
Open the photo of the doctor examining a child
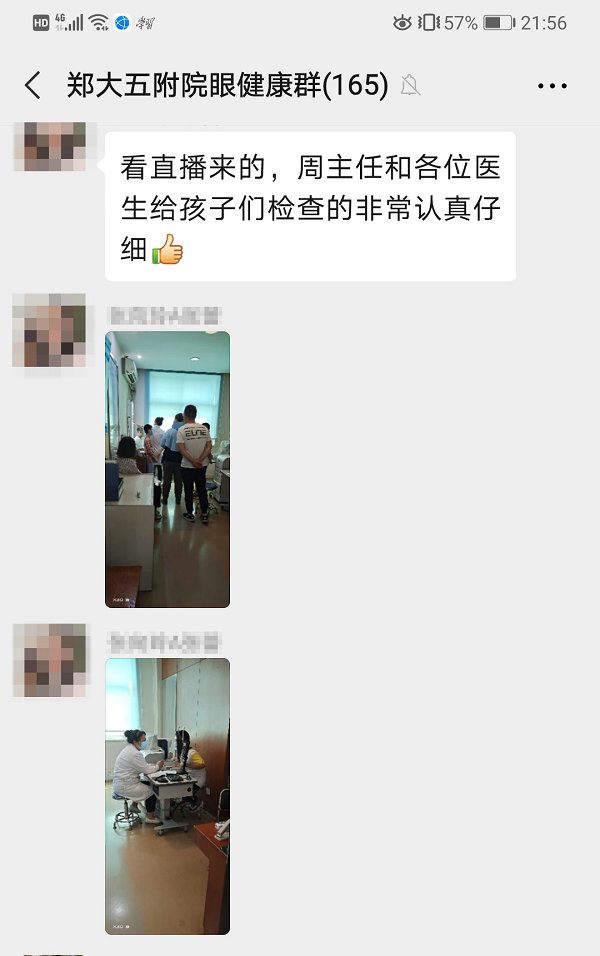click(x=167, y=796)
